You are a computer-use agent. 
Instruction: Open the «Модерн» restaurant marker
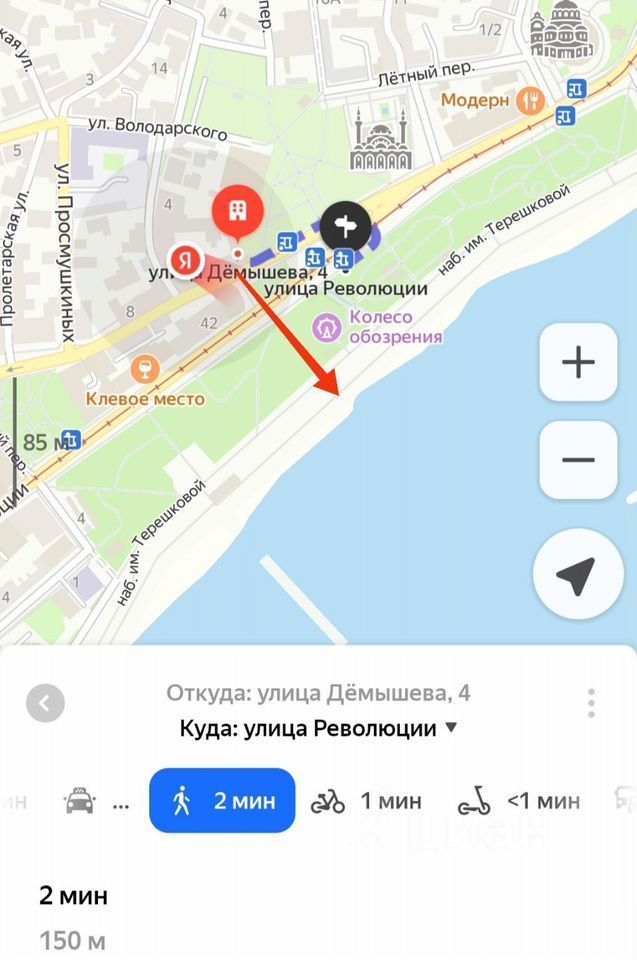tap(530, 100)
